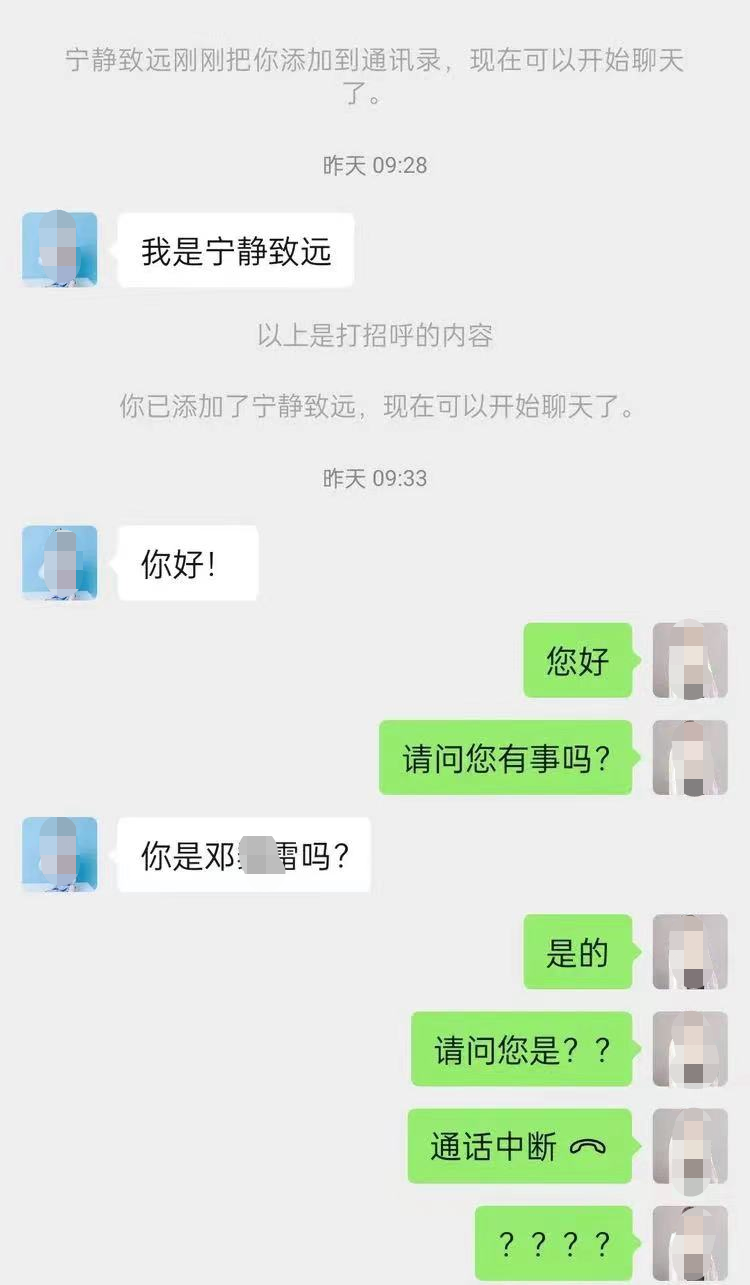Tap the avatar next to 你好! message
This screenshot has width=750, height=1285.
(60, 563)
